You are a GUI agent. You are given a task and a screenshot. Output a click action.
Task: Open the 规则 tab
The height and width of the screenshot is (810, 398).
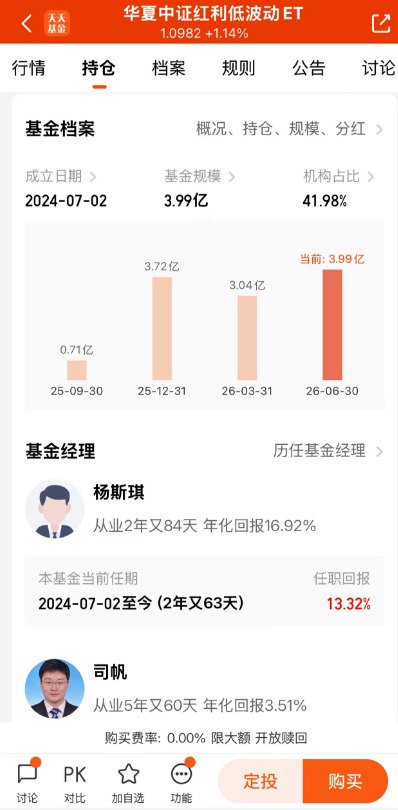[x=238, y=68]
